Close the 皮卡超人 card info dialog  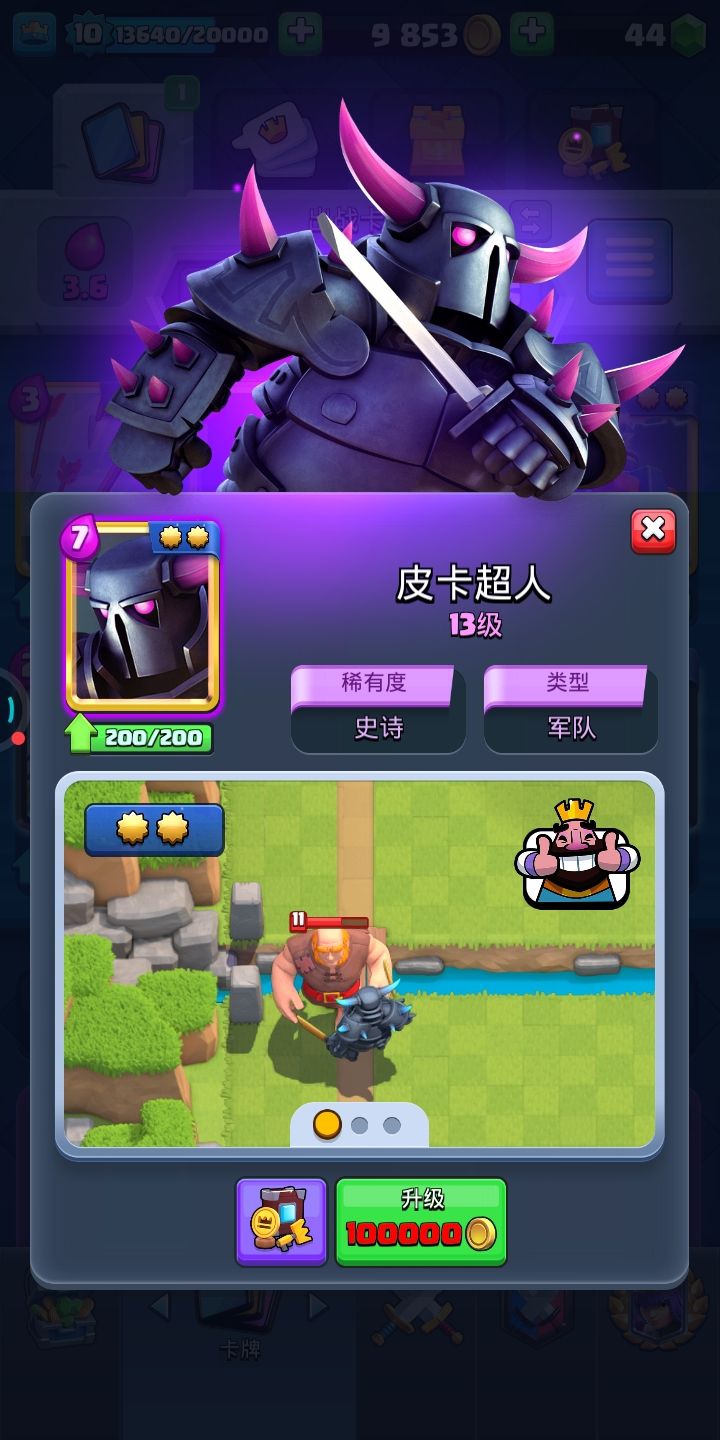(653, 531)
